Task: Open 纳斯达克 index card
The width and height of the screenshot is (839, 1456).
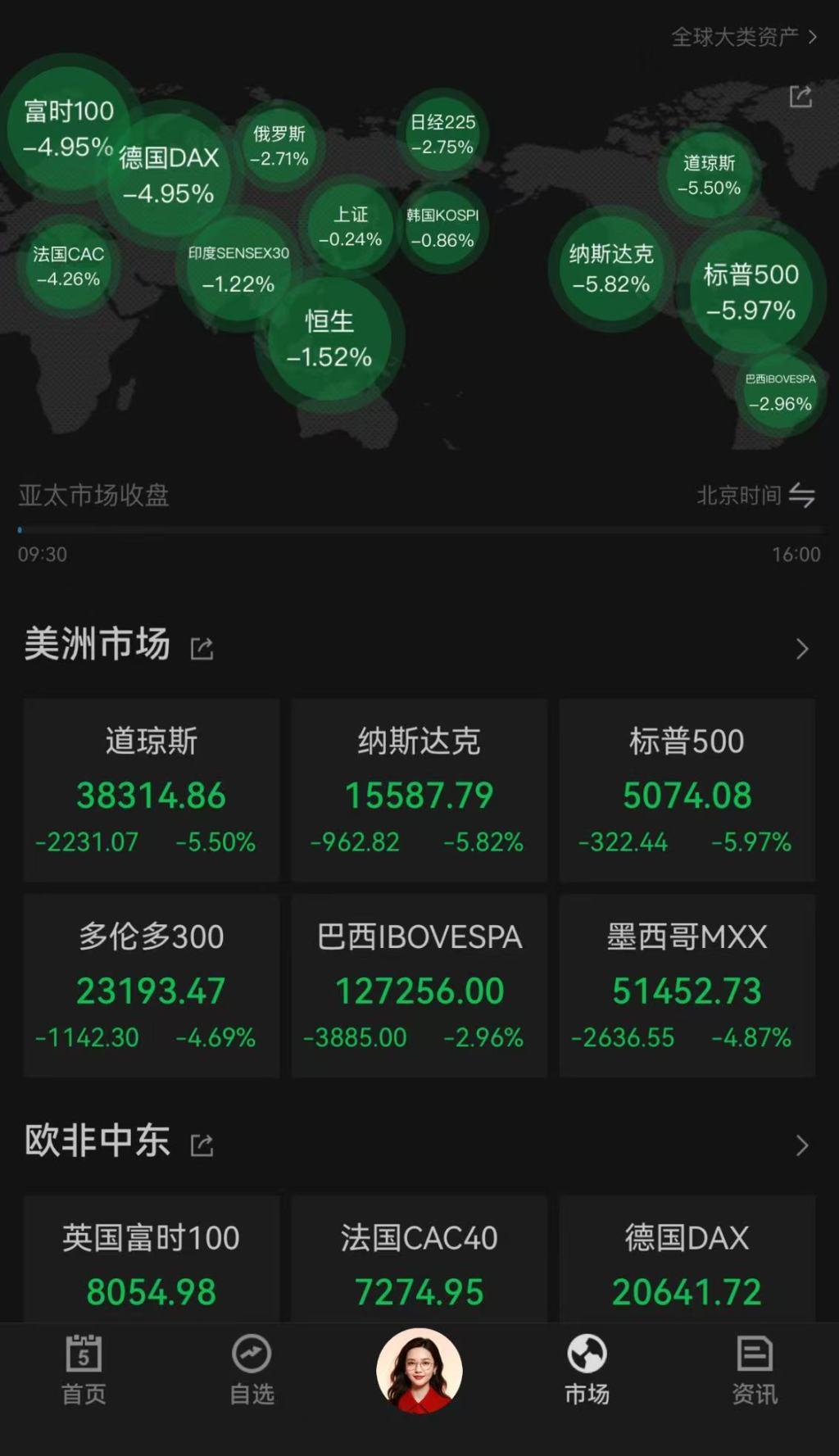Action: tap(419, 790)
